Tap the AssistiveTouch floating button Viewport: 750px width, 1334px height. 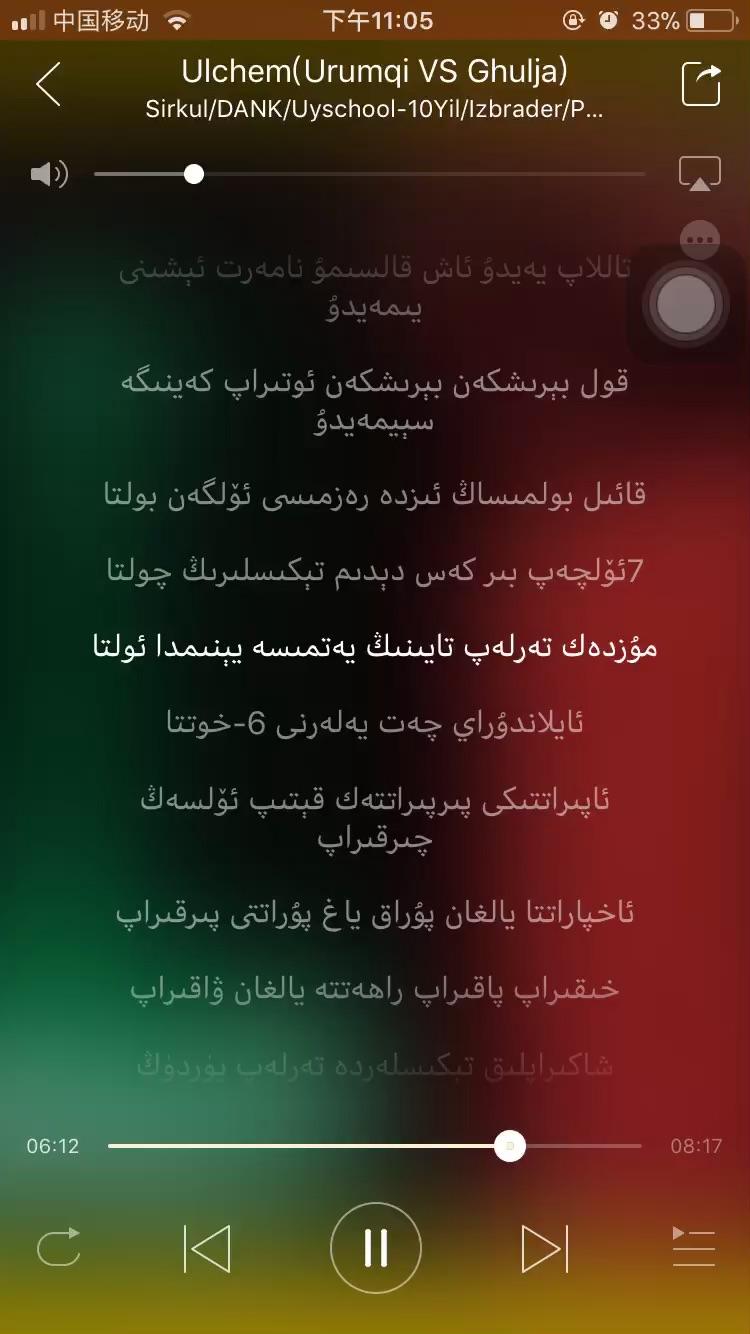tap(686, 304)
